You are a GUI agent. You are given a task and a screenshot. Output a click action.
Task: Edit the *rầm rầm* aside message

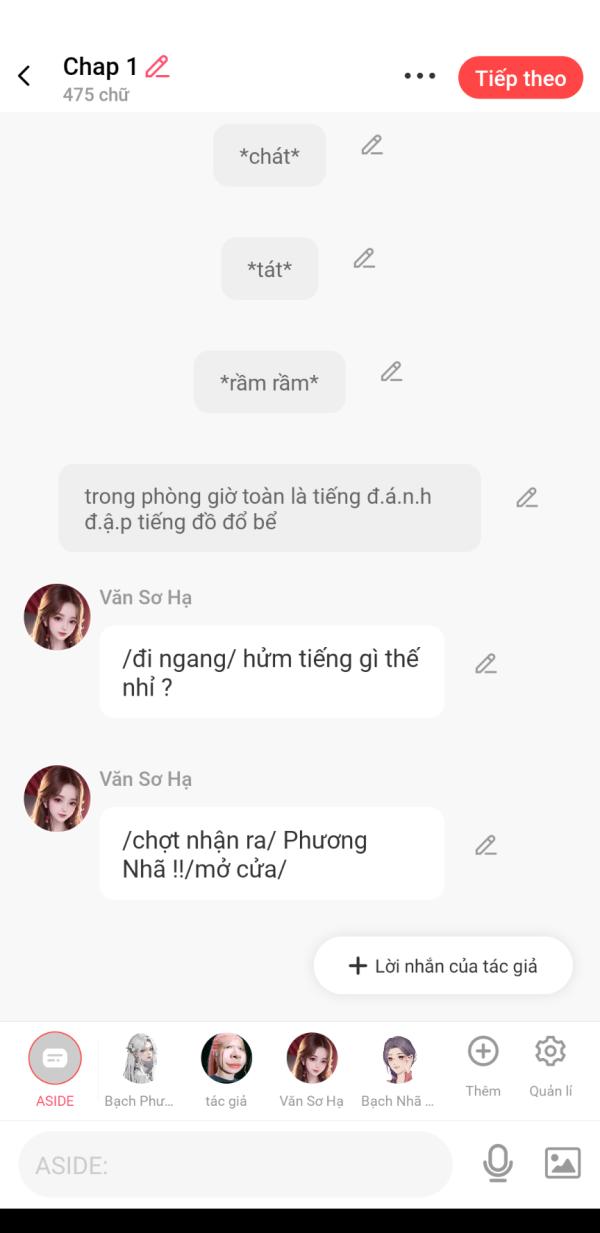click(391, 372)
